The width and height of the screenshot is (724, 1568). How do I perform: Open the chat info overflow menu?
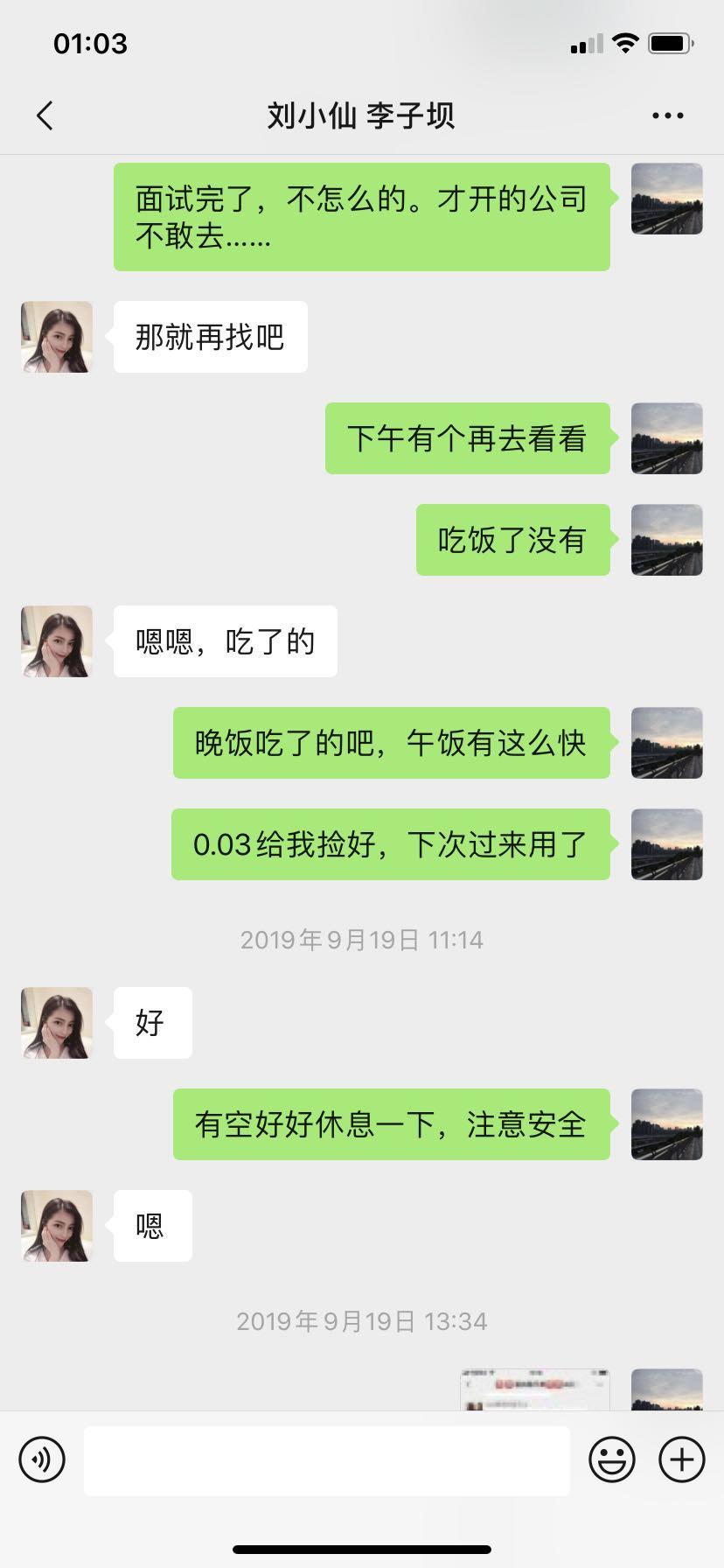667,115
